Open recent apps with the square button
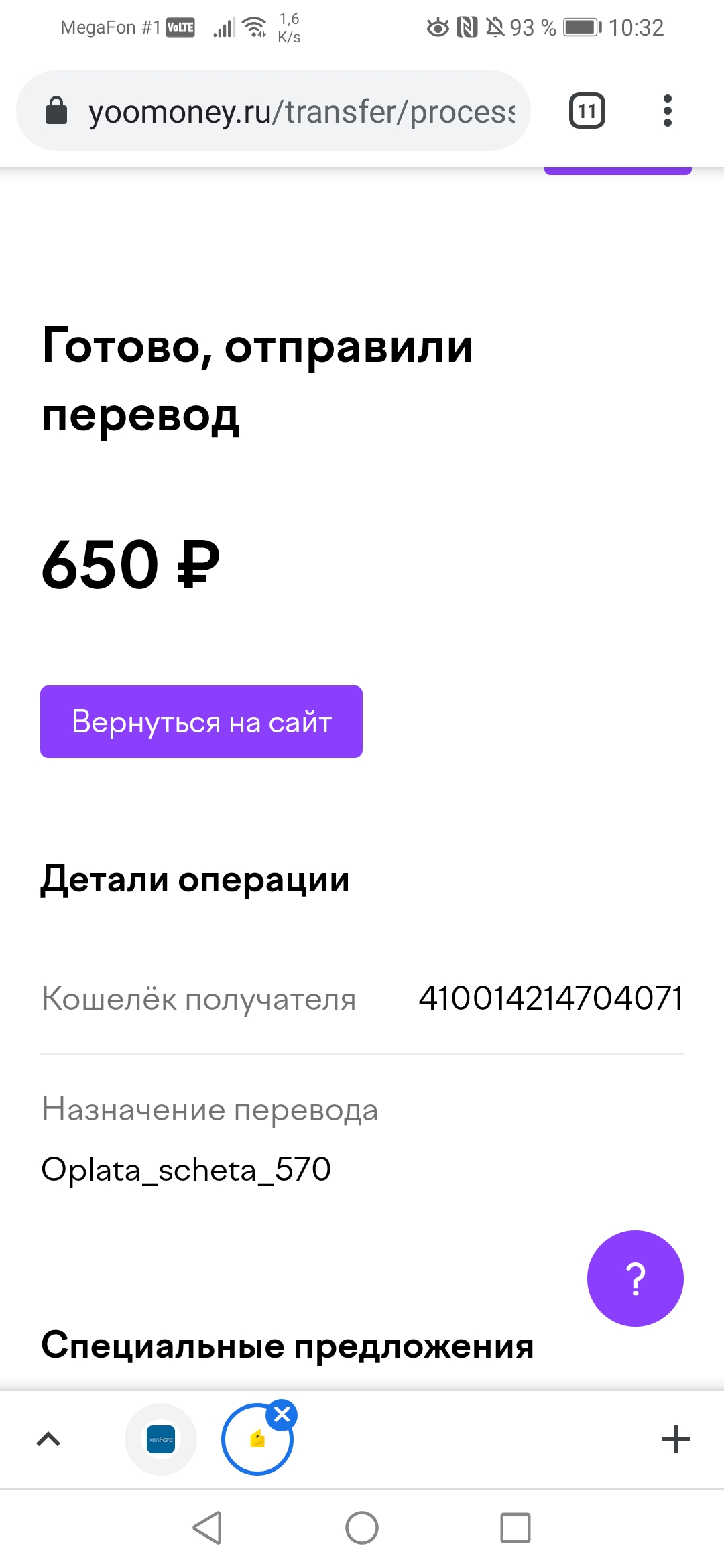The image size is (724, 1568). 516,1528
